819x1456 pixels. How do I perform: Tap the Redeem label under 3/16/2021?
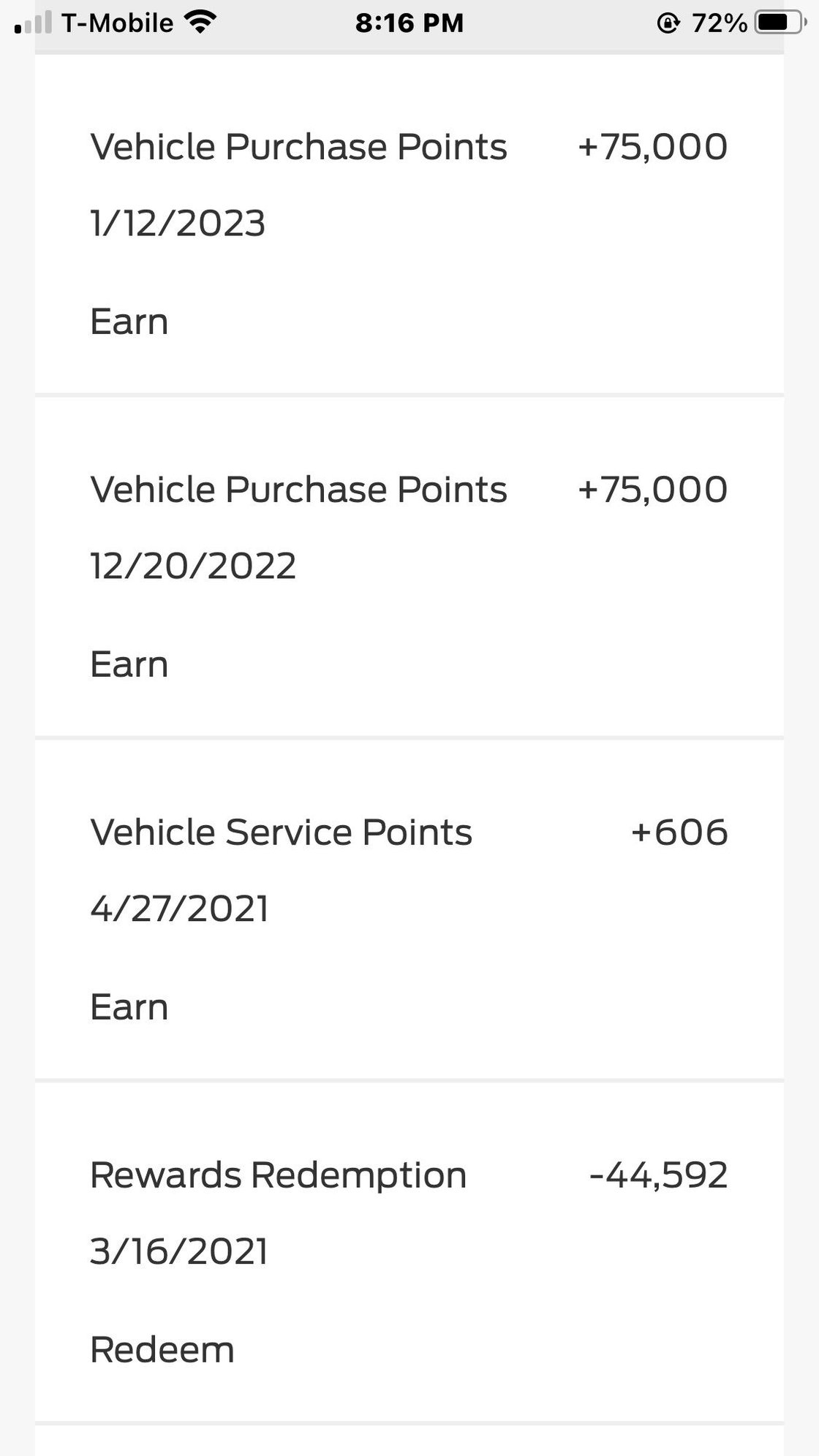(x=162, y=1349)
